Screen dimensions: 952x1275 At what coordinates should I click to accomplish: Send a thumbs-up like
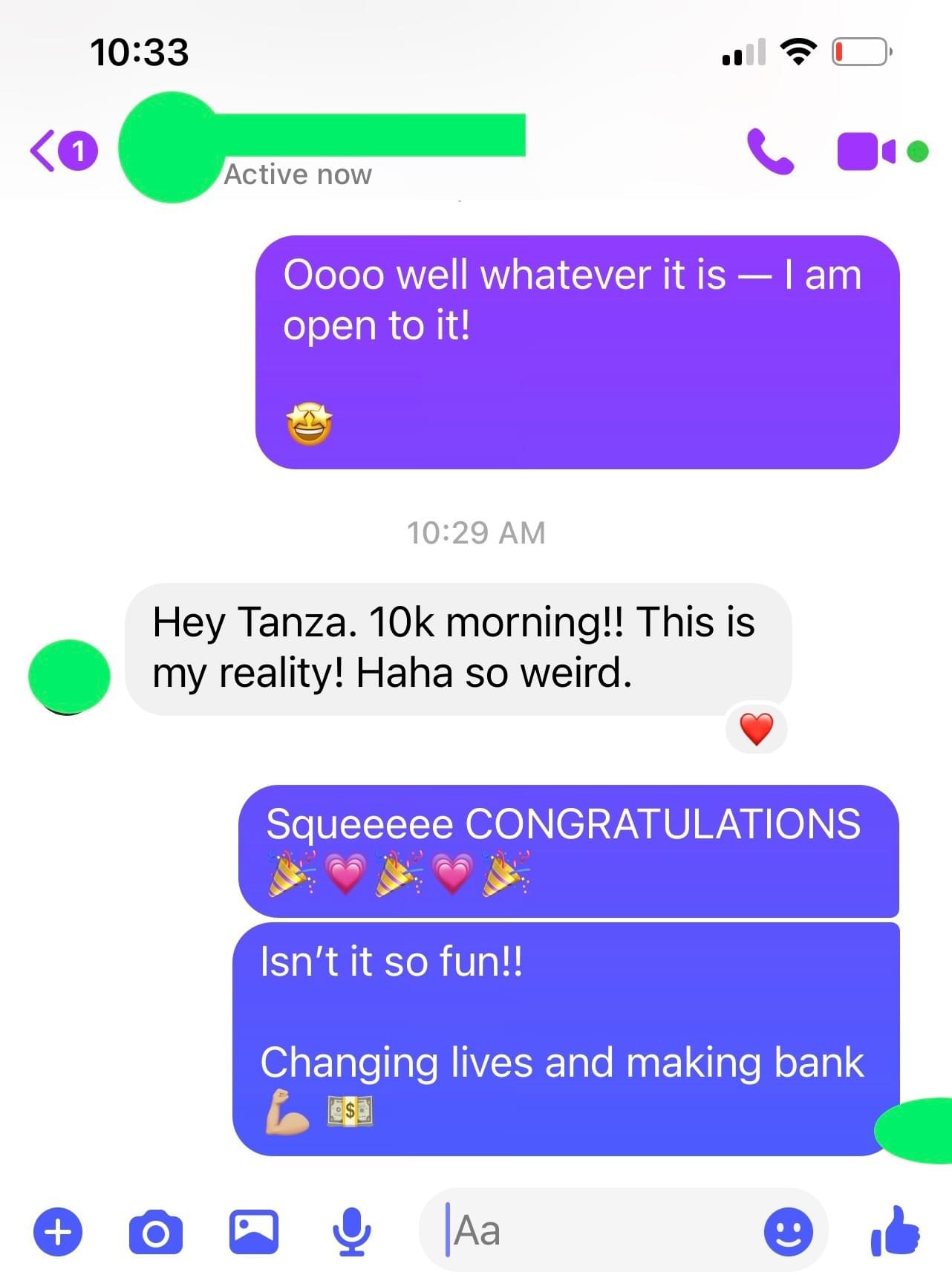tap(895, 1231)
